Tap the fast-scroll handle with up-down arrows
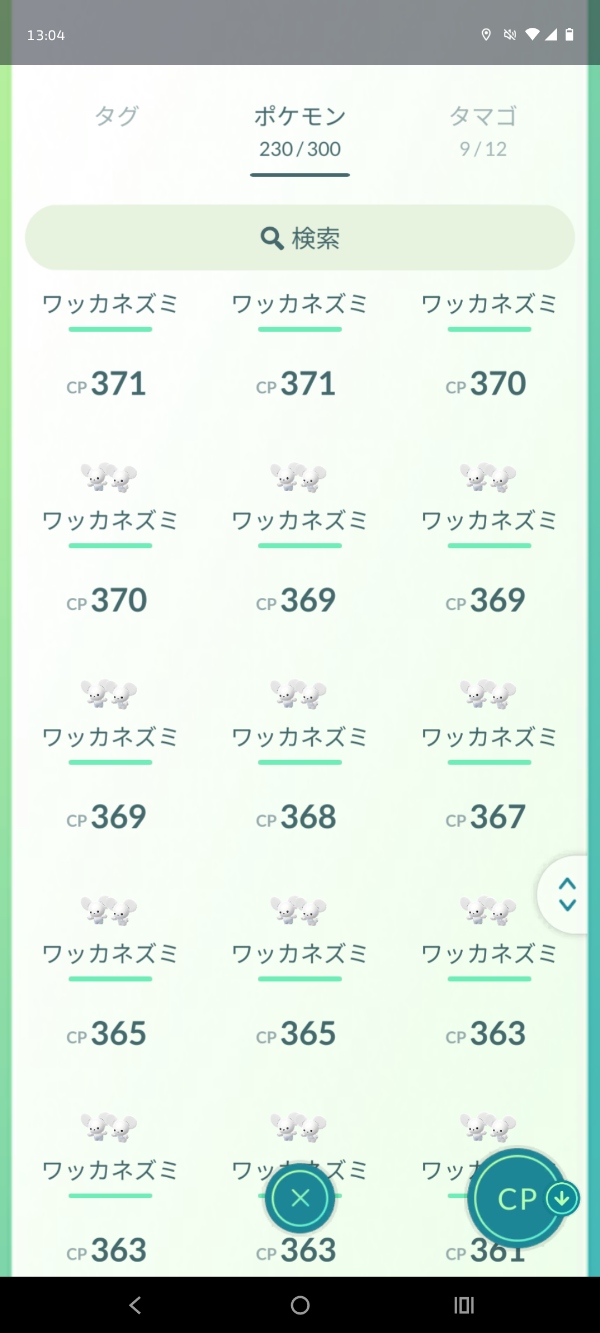Screen dimensions: 600x1333 pyautogui.click(x=567, y=894)
